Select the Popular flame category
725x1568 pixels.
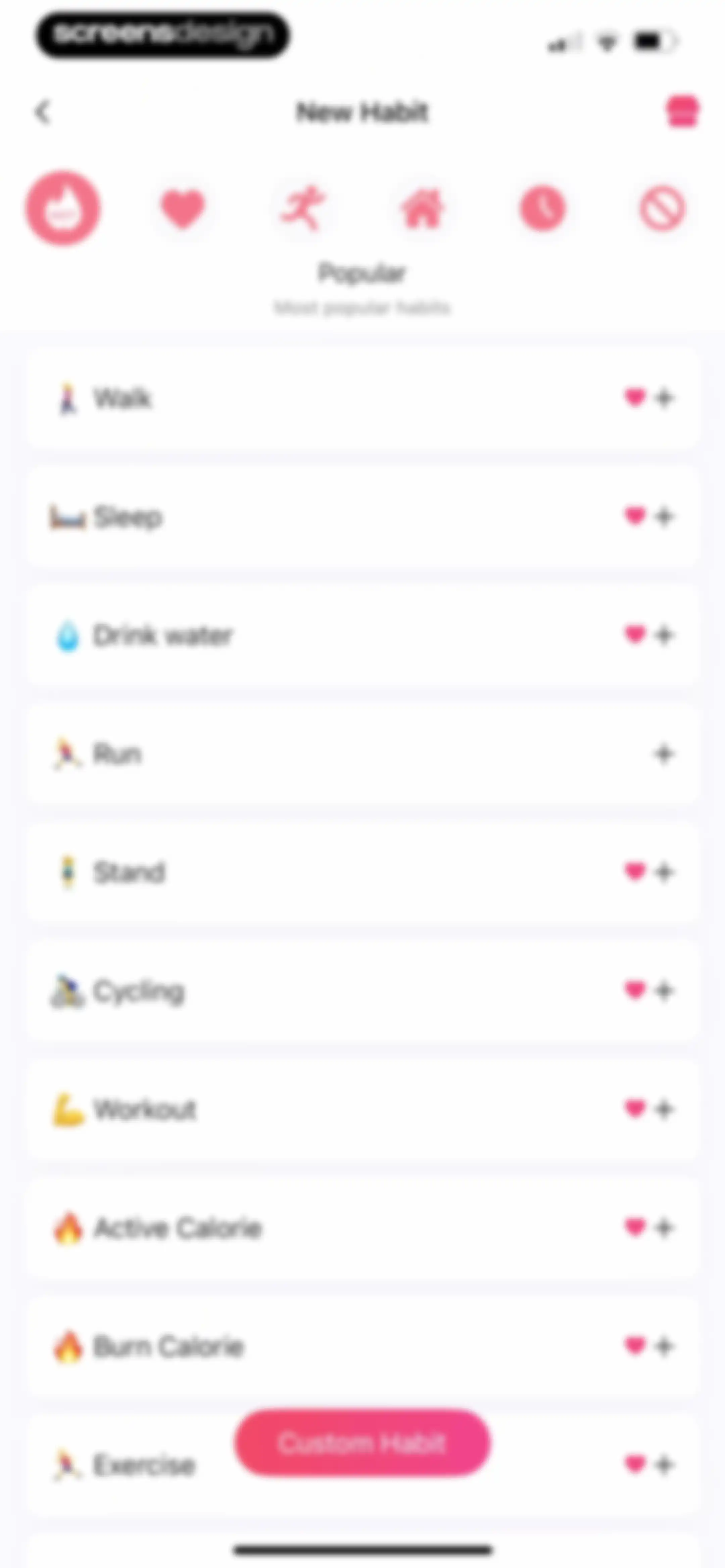(63, 208)
